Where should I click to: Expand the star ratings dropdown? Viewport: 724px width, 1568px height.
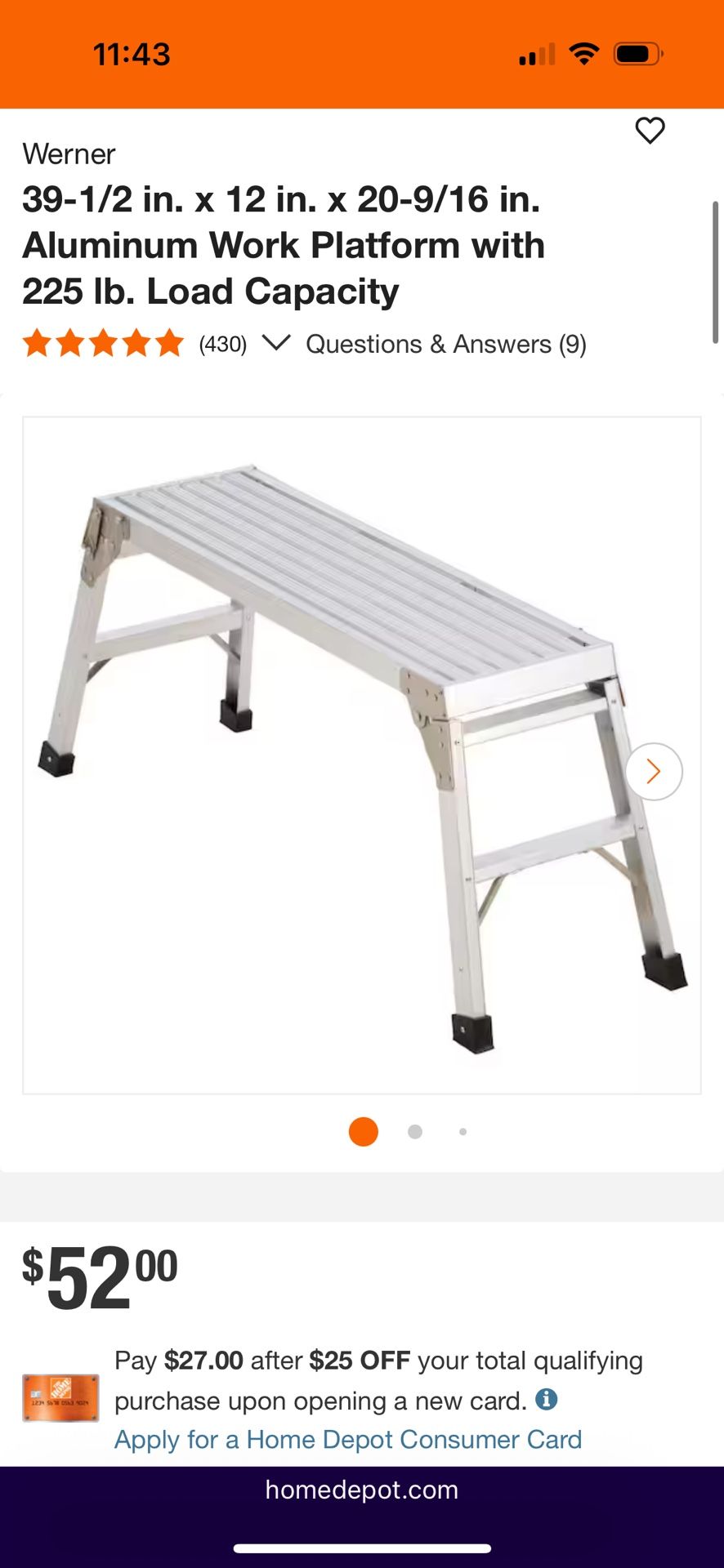point(276,343)
